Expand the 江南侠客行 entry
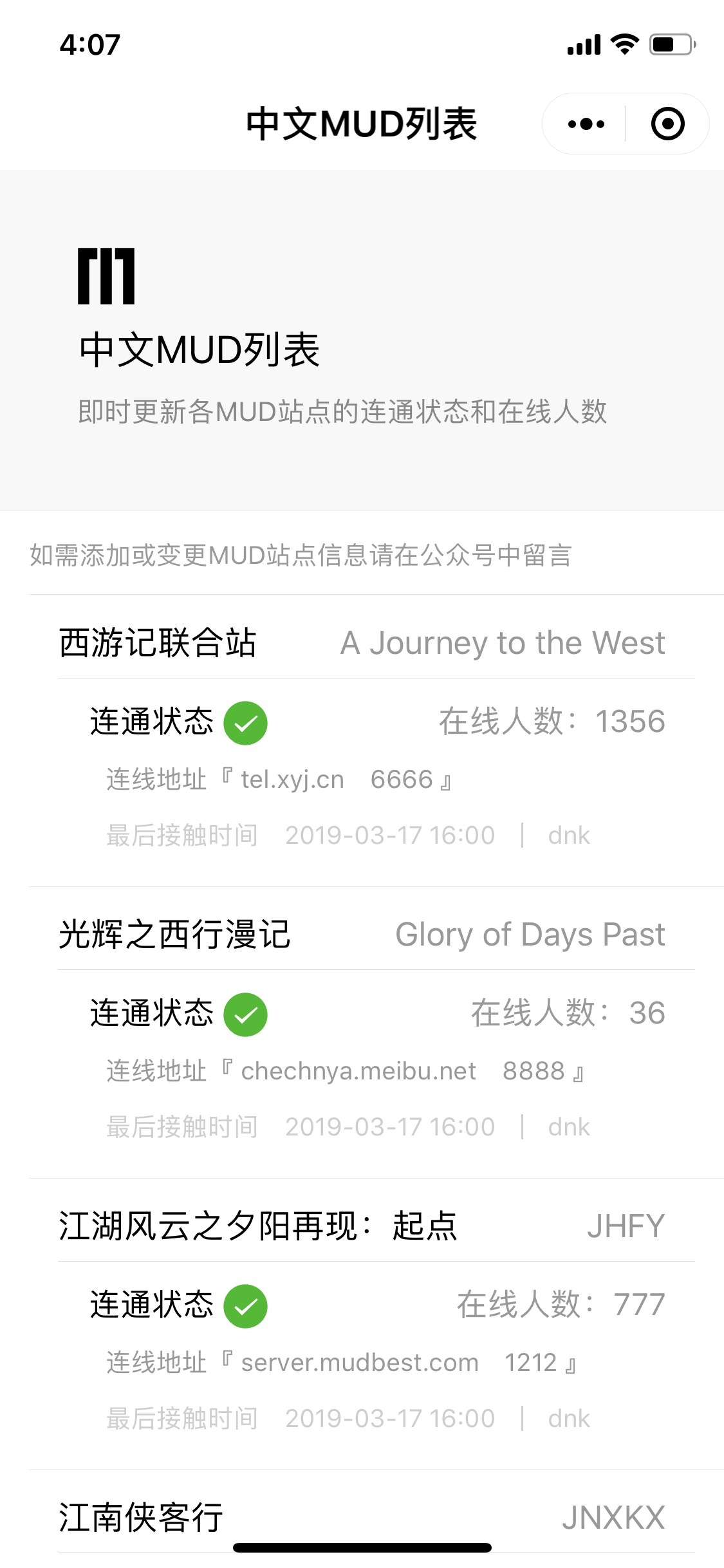724x1568 pixels. pyautogui.click(x=140, y=1516)
